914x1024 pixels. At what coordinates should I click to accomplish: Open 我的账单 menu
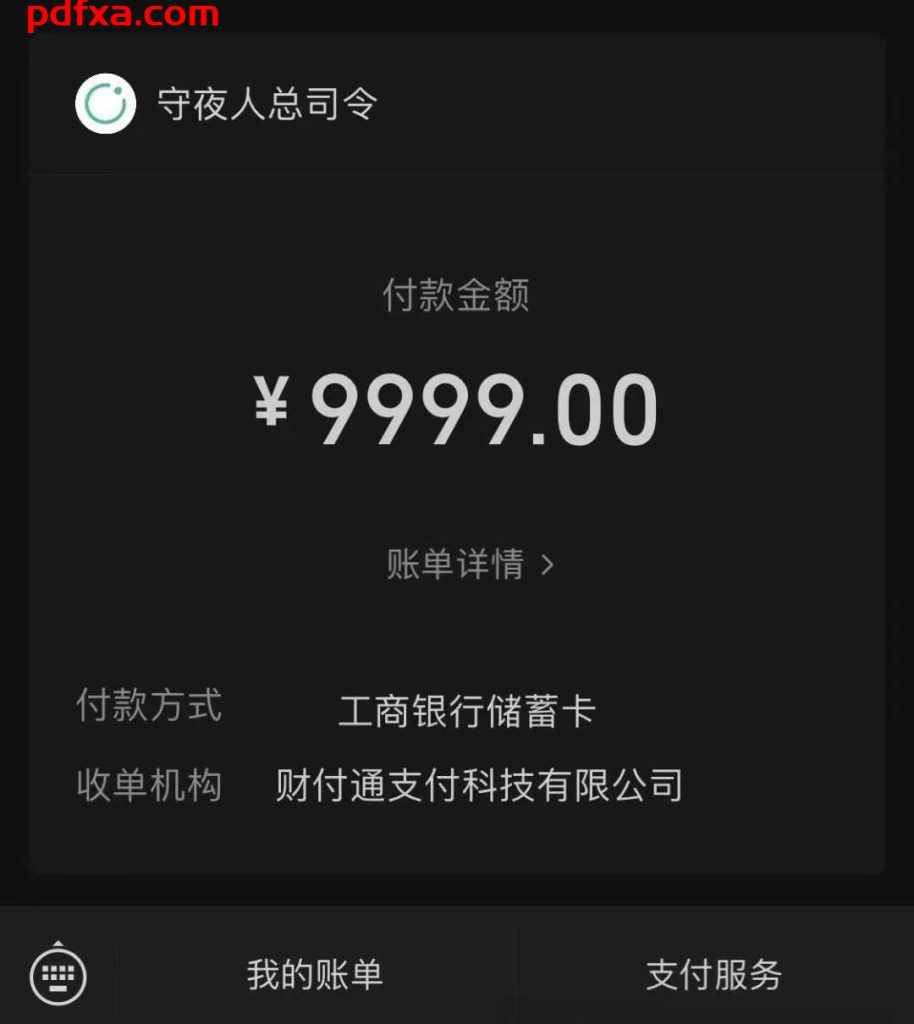(x=315, y=974)
